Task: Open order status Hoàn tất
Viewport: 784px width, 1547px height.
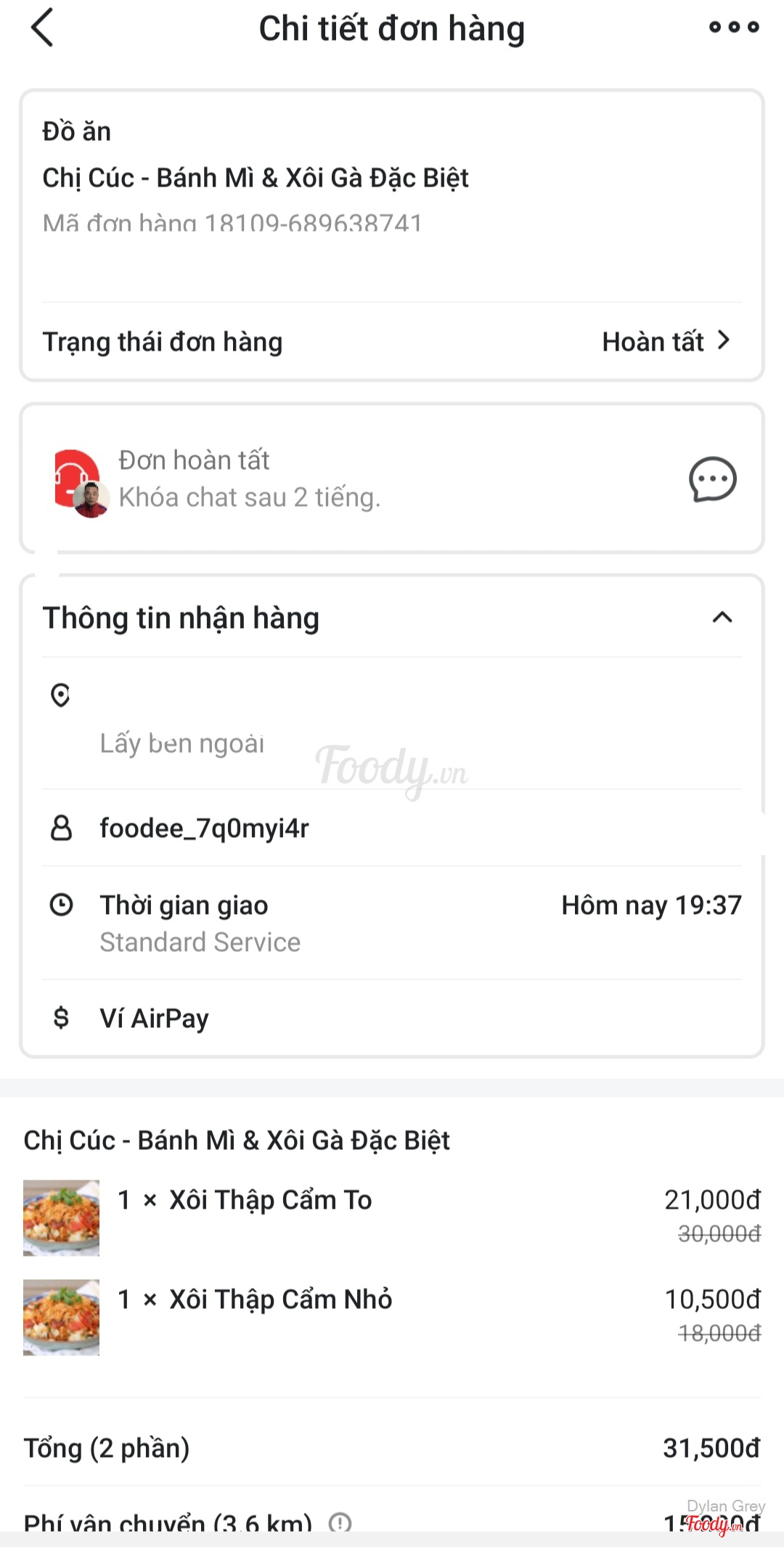Action: point(666,341)
